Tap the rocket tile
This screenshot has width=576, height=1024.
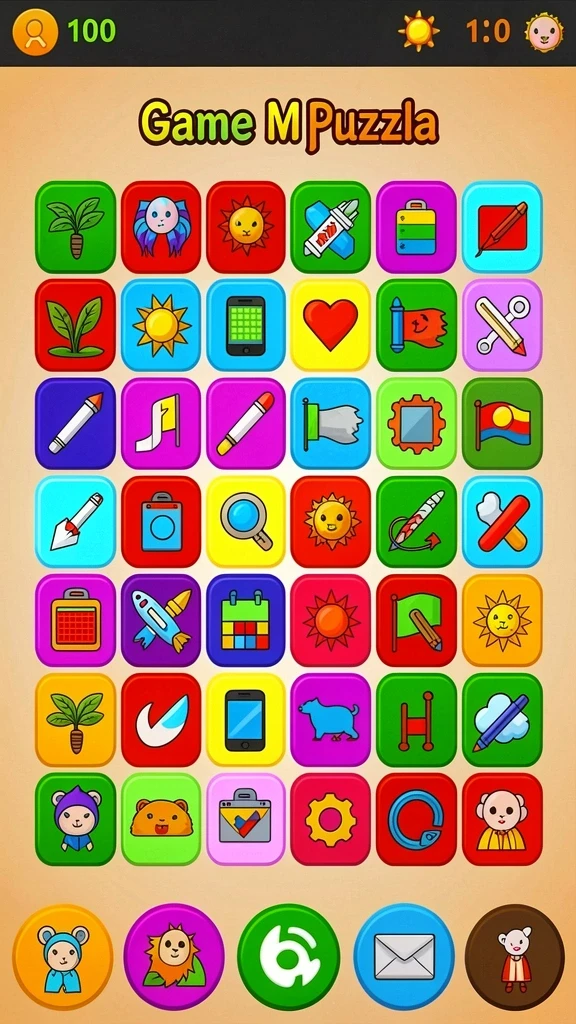[161, 620]
